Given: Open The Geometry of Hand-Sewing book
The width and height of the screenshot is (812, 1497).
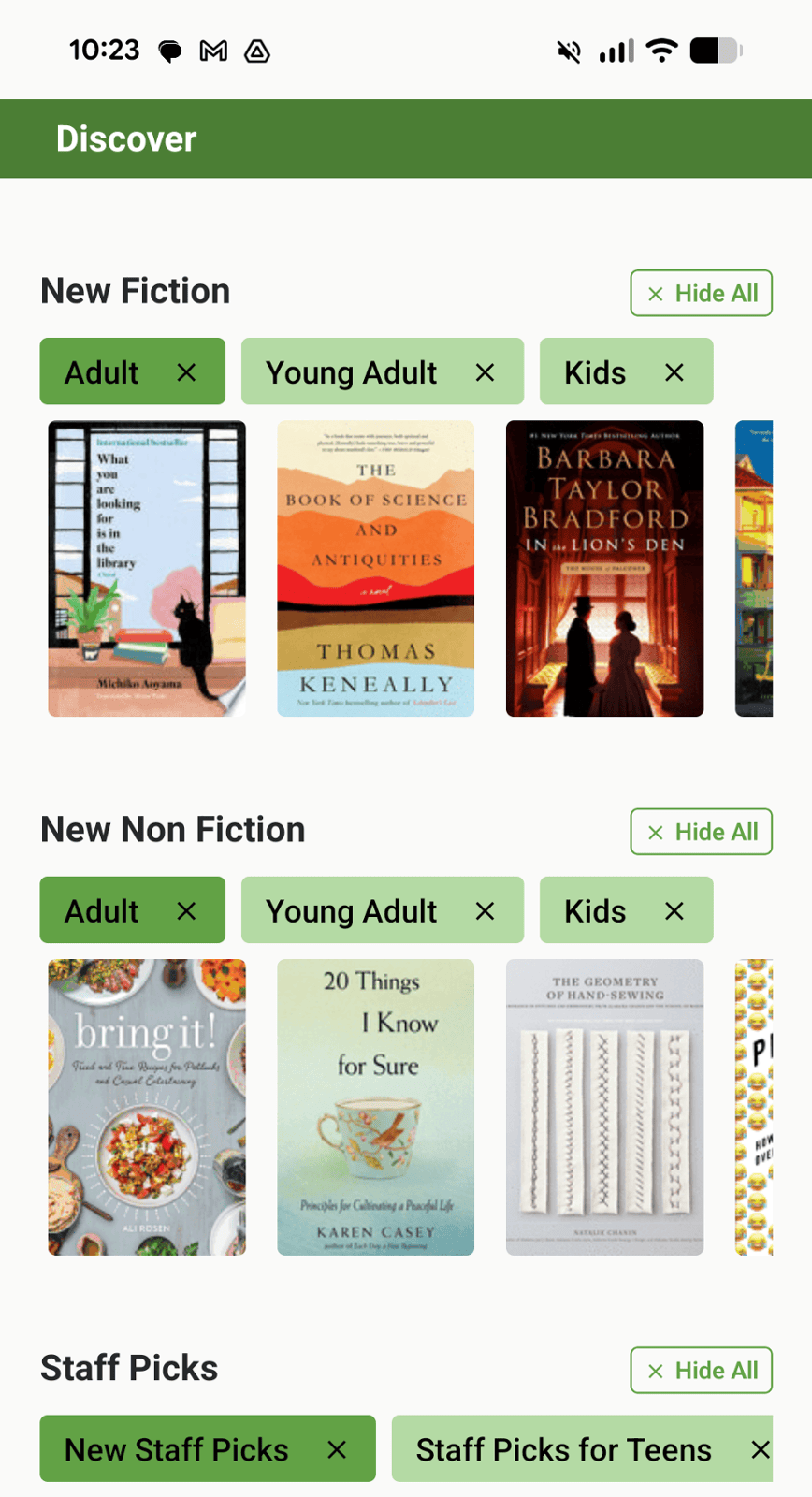Looking at the screenshot, I should (604, 1107).
